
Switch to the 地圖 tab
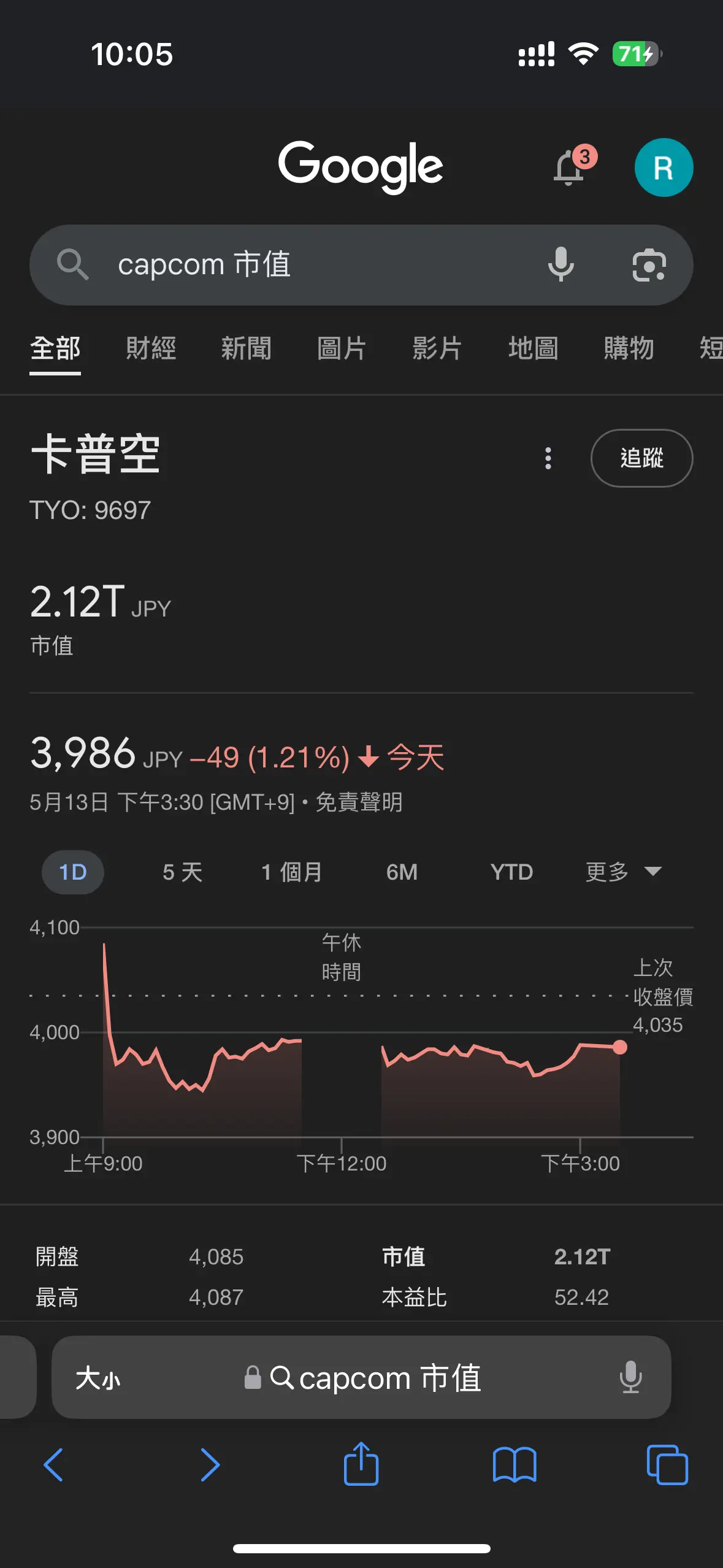point(533,348)
